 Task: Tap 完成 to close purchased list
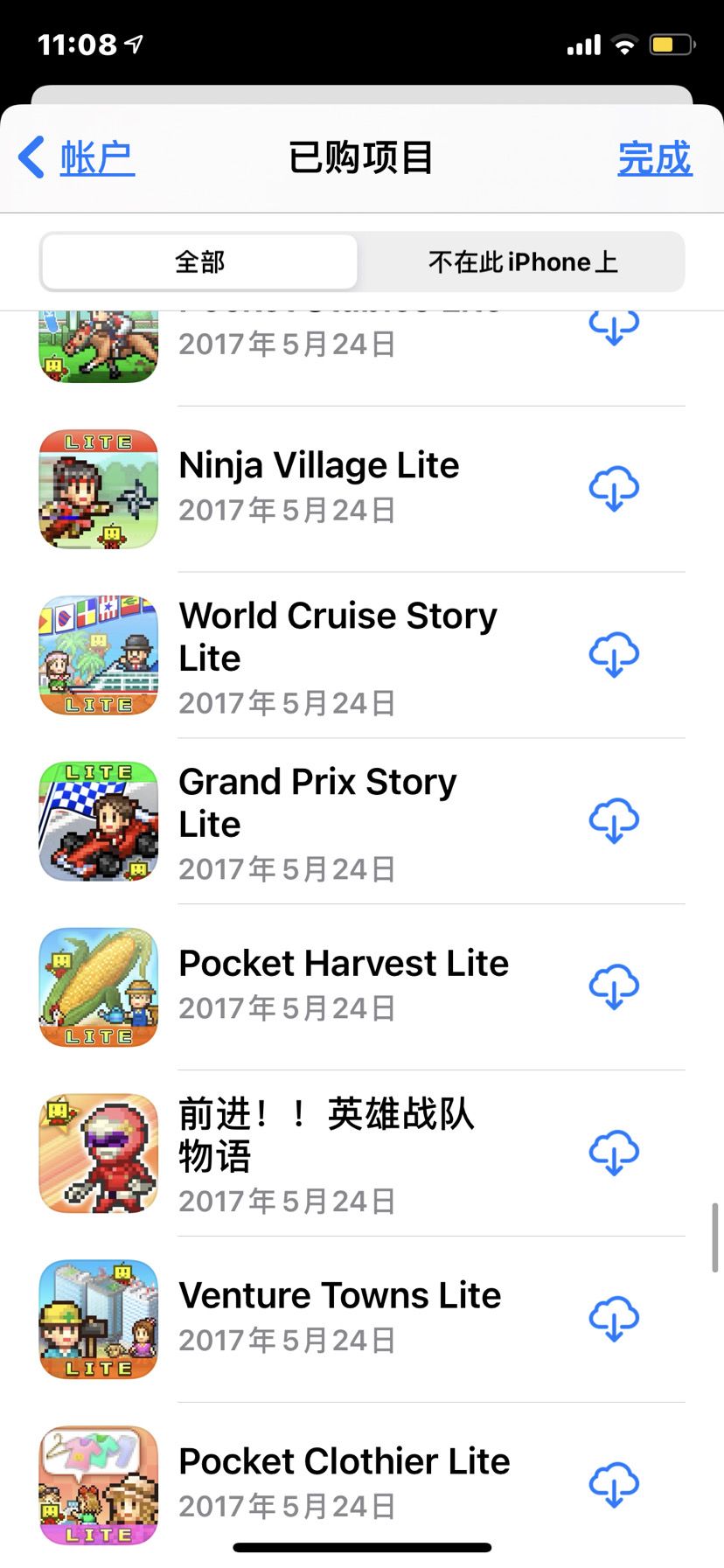pyautogui.click(x=654, y=158)
